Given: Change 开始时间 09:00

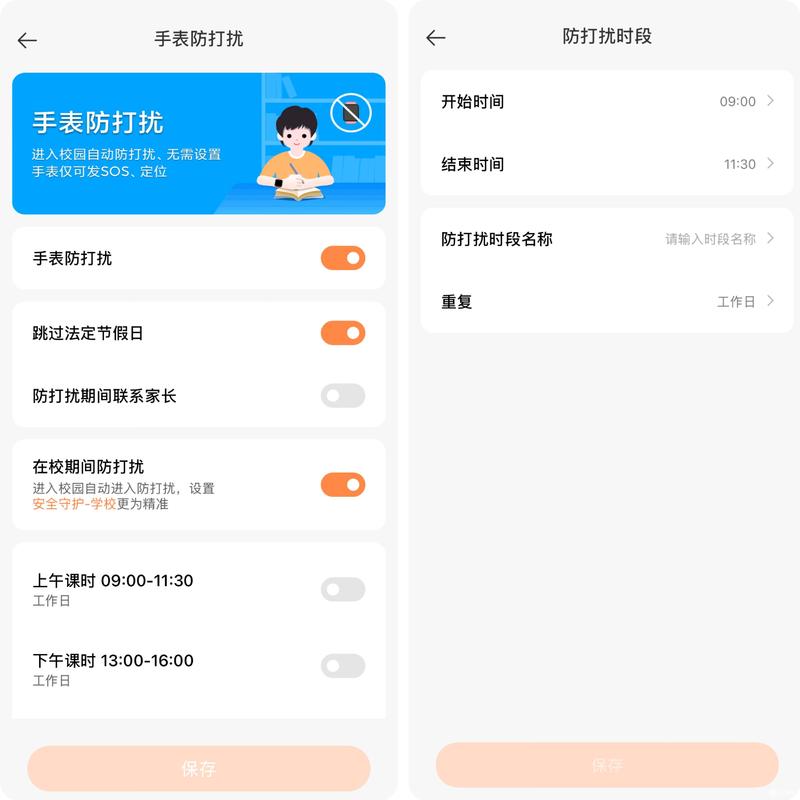Looking at the screenshot, I should pos(607,101).
